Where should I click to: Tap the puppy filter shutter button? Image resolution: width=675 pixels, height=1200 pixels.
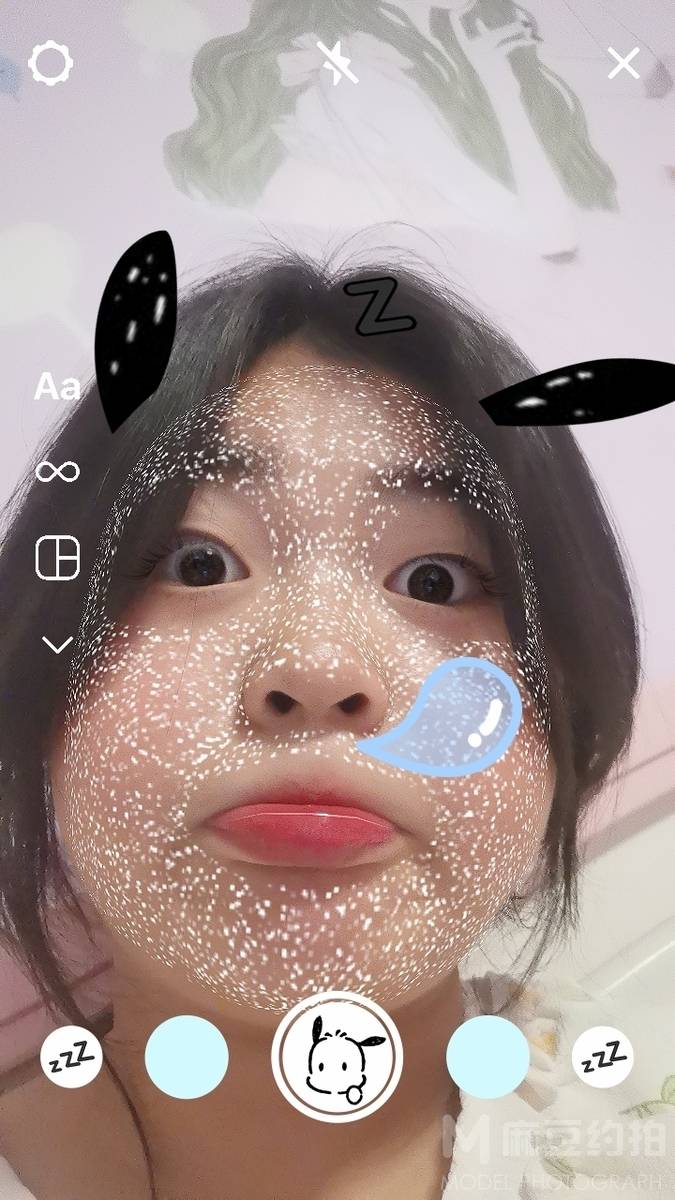[337, 1057]
